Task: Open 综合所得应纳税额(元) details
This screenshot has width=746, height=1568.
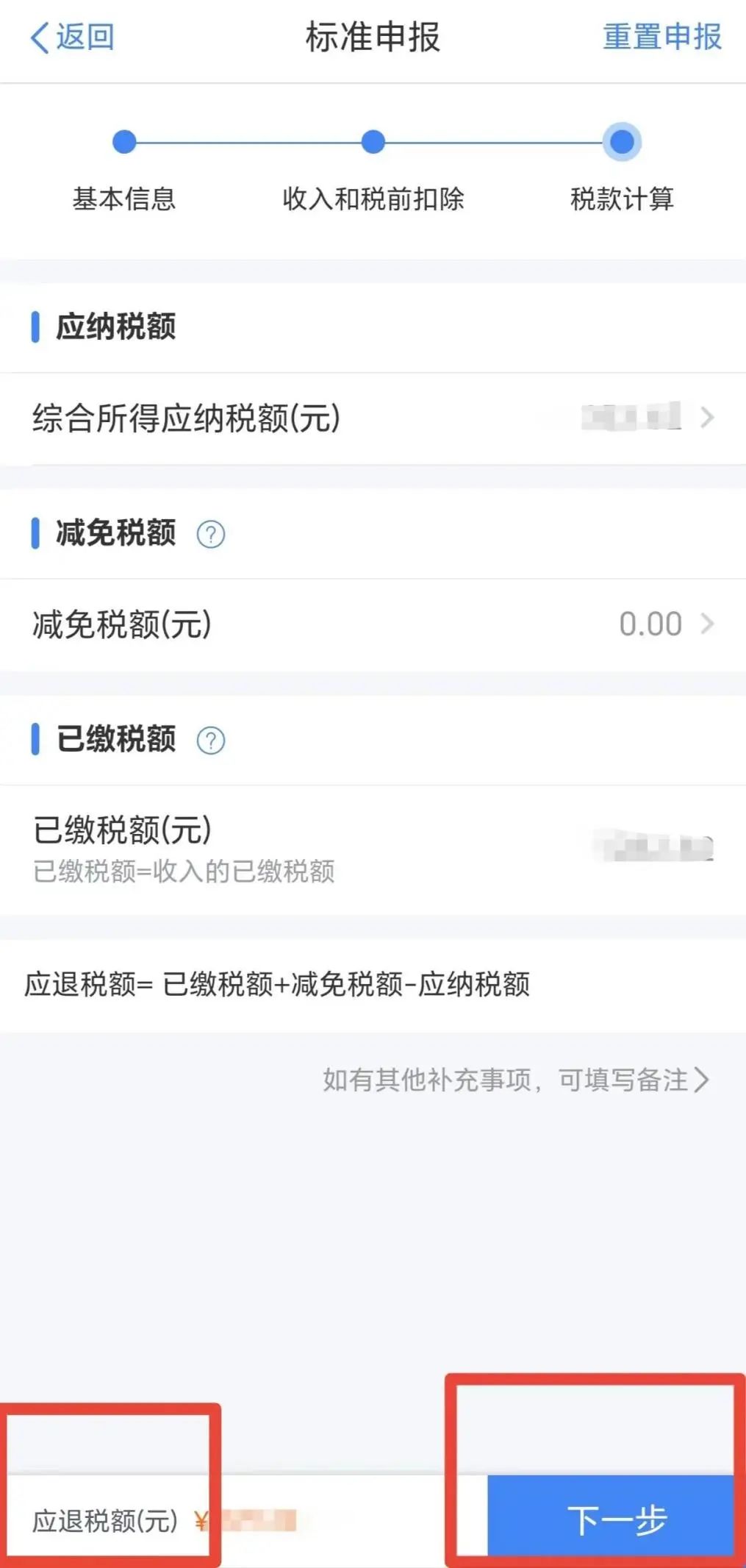Action: pos(373,418)
